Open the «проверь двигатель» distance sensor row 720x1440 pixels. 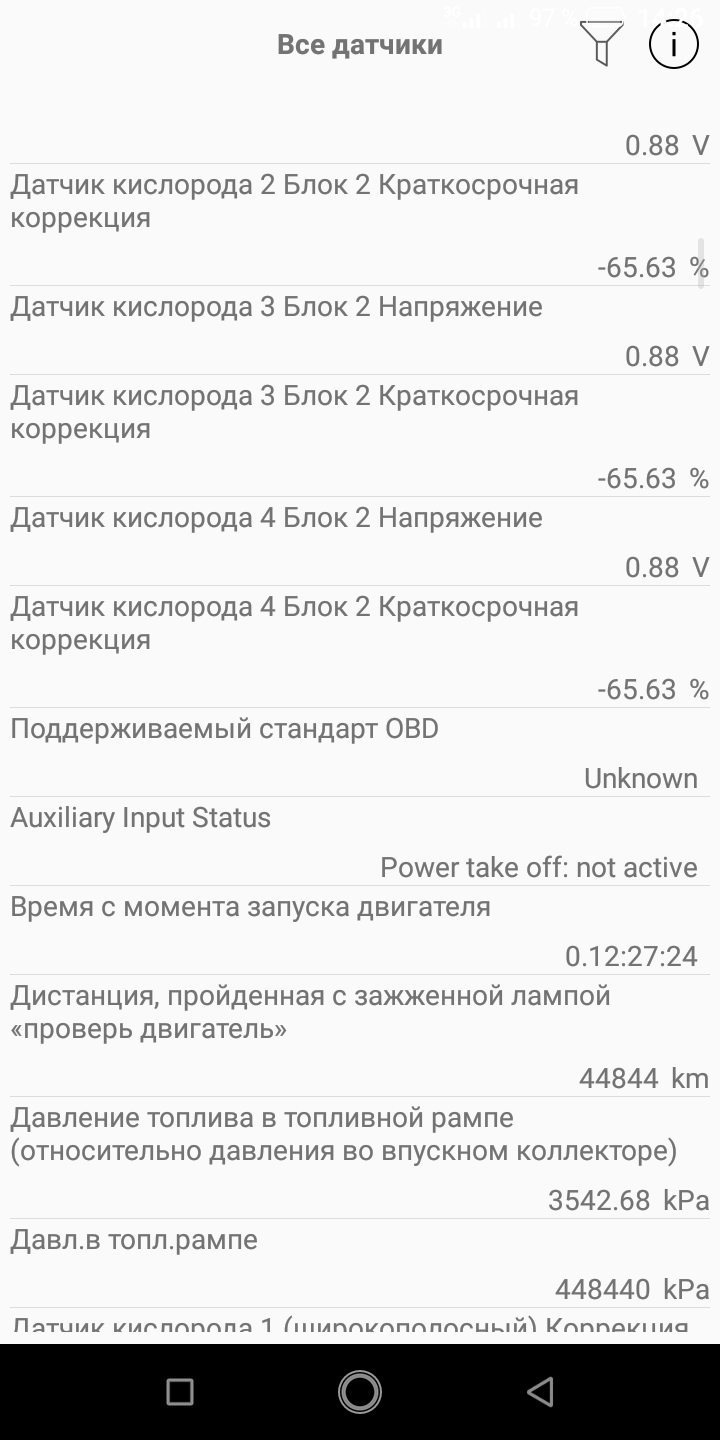[360, 1036]
